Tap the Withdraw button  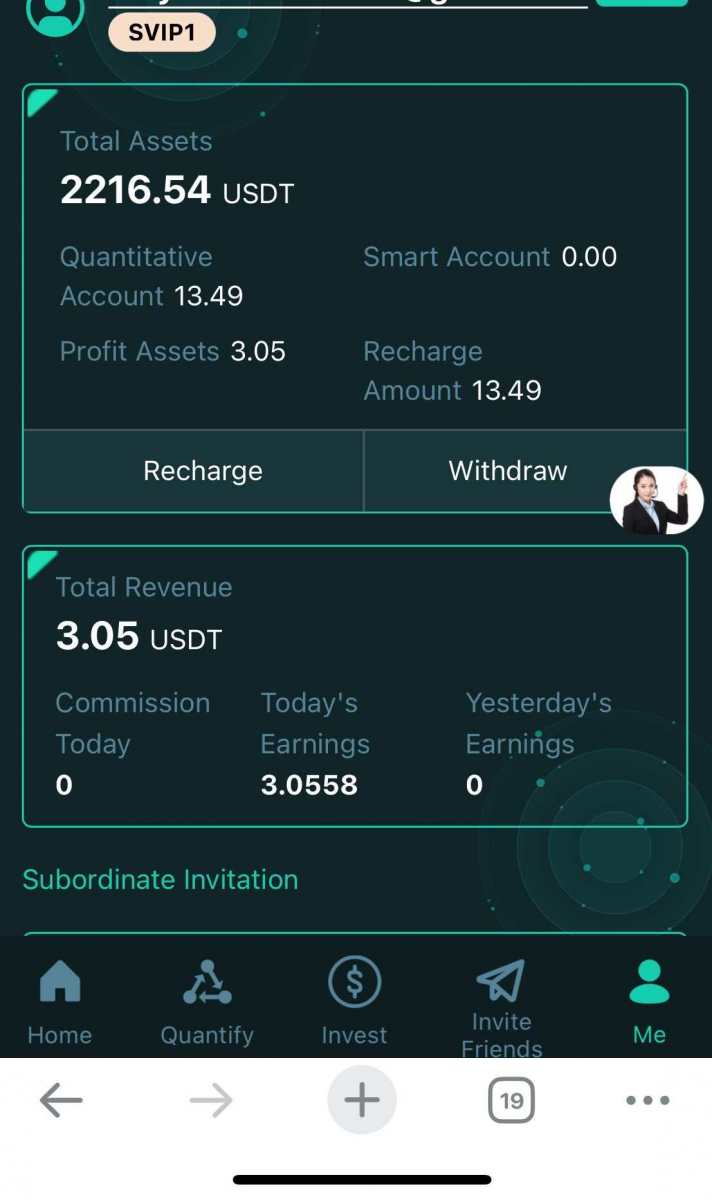click(x=507, y=471)
